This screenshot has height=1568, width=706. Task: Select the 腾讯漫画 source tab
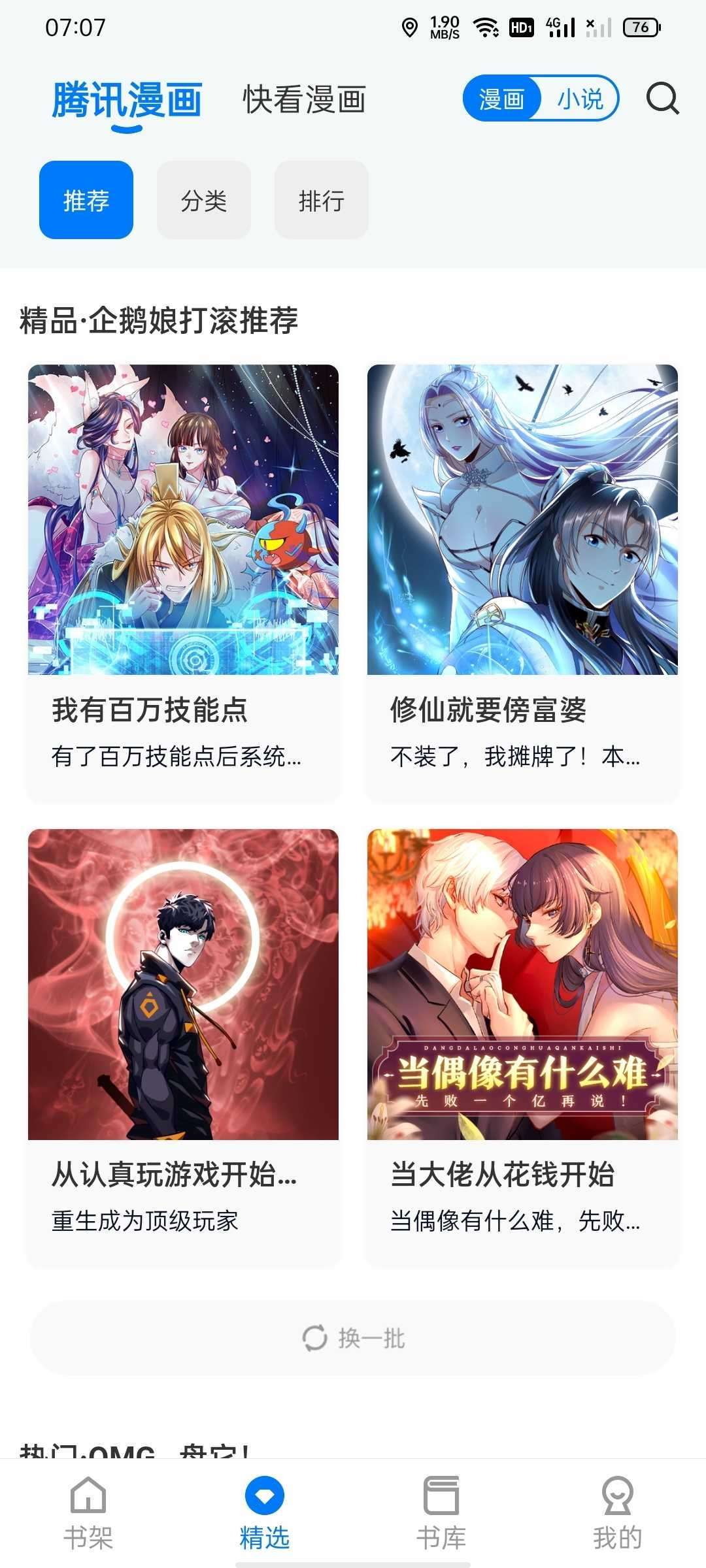[x=127, y=100]
